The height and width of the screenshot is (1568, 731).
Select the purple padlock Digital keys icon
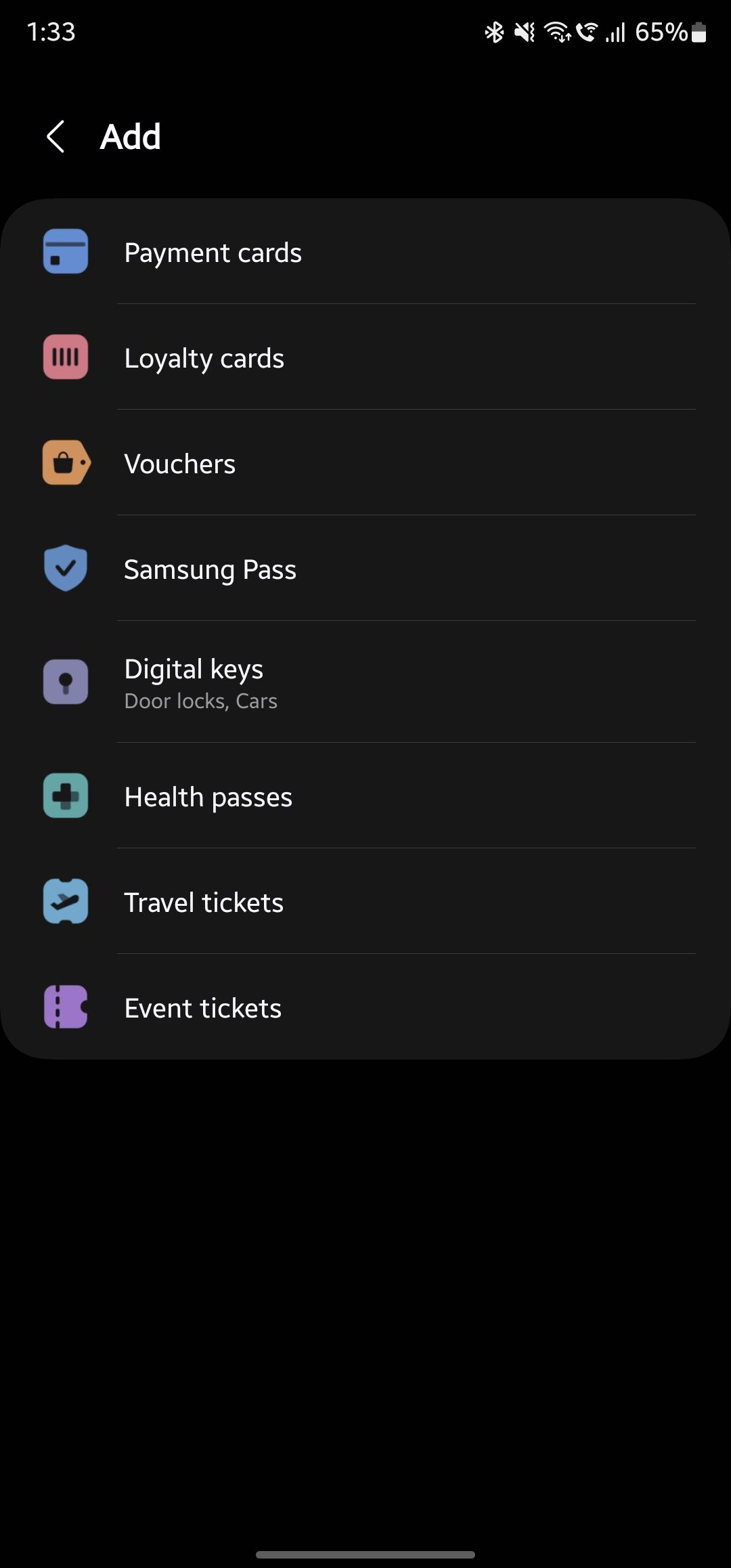(66, 682)
